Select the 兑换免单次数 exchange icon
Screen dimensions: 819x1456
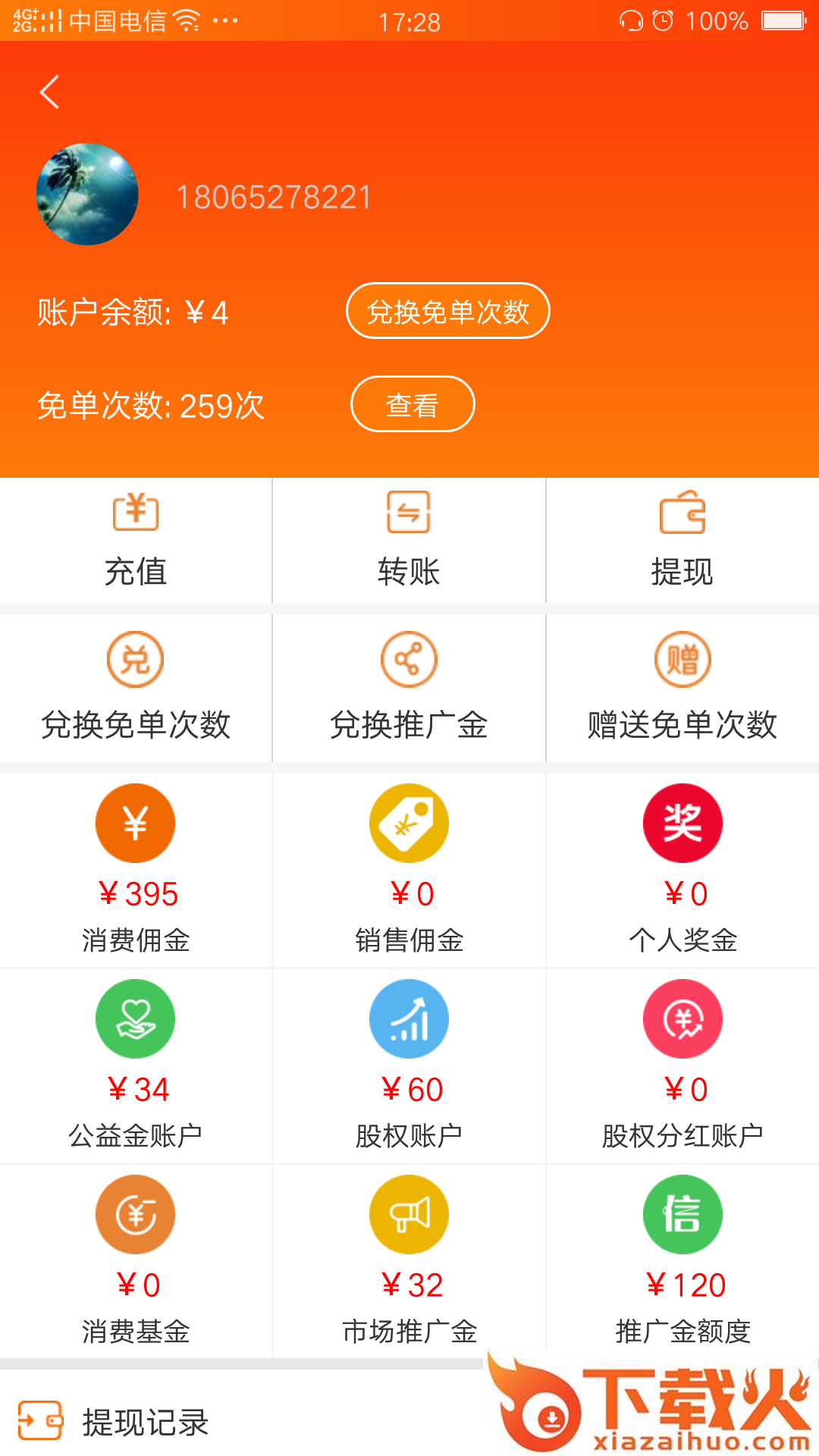(136, 659)
